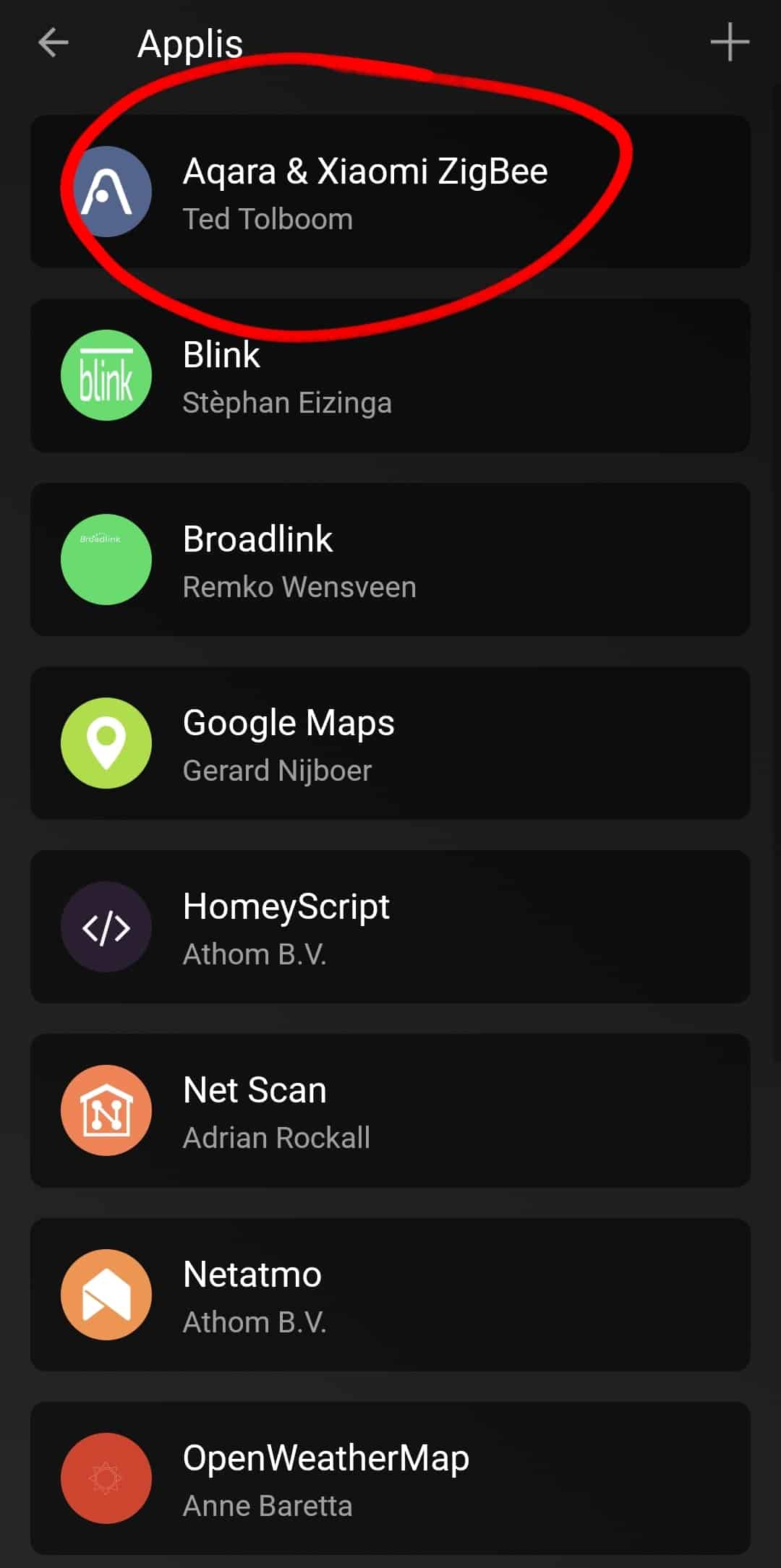Open OpenWeatherMap by Anne Baretta

(x=390, y=1478)
